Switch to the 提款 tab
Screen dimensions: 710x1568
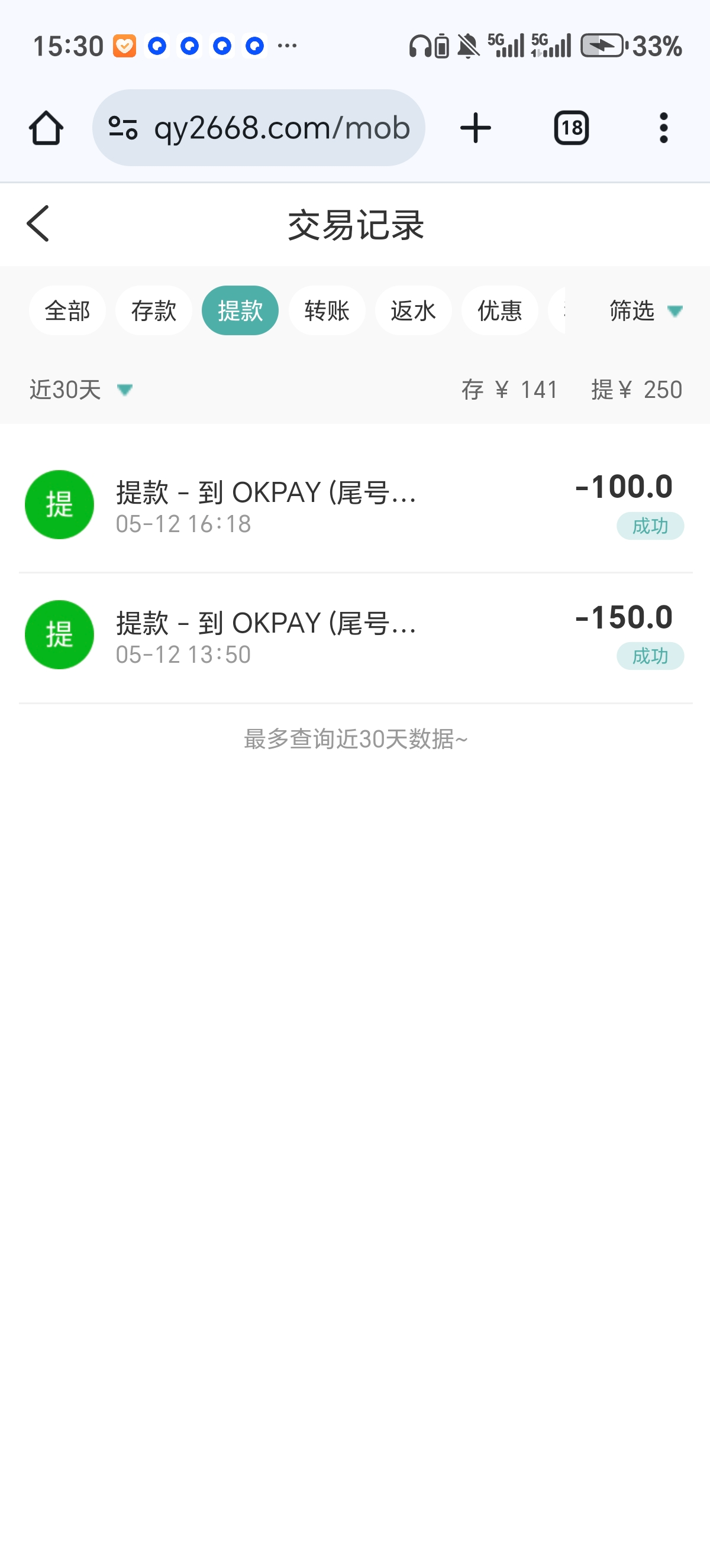click(x=240, y=310)
